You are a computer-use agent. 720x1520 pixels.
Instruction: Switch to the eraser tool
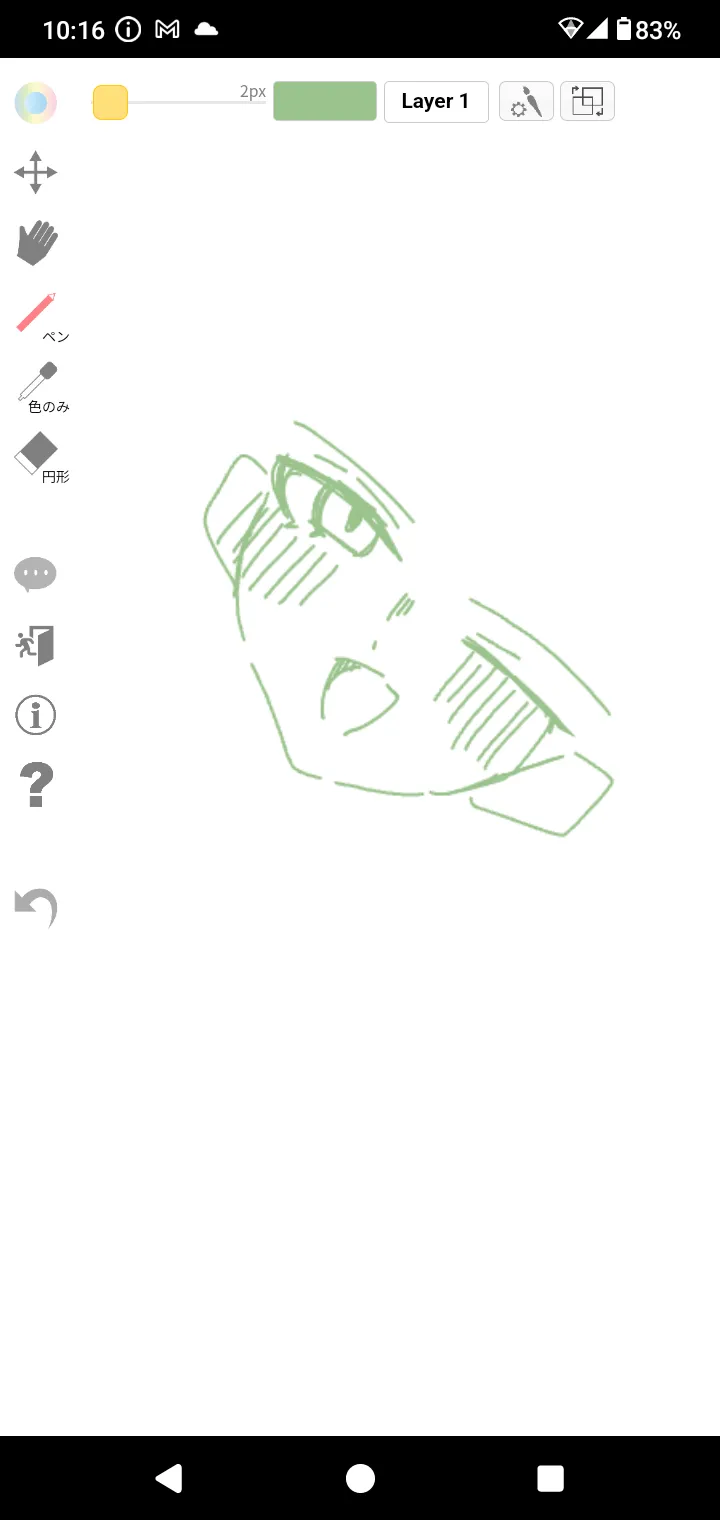tap(37, 453)
